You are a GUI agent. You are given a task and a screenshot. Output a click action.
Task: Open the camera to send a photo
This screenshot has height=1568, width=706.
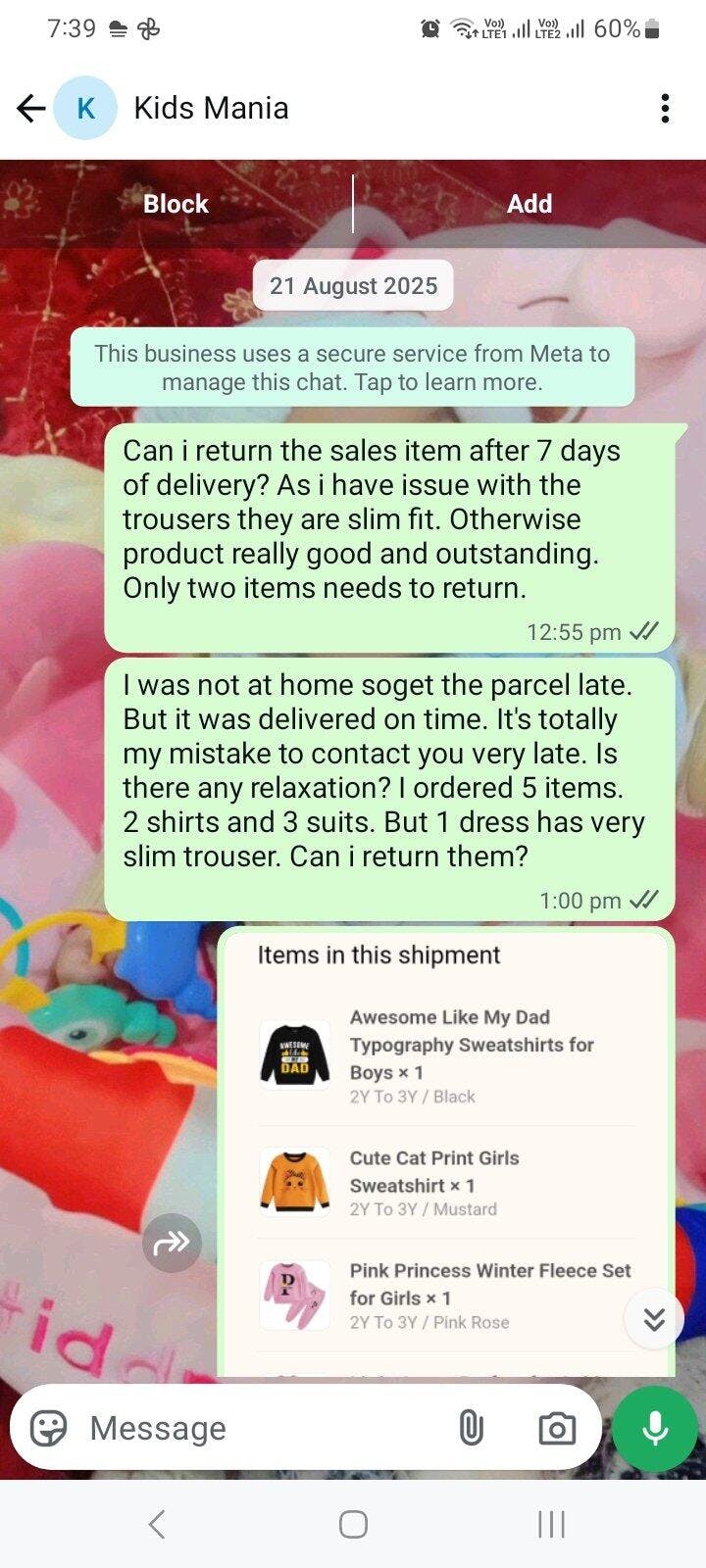tap(557, 1428)
